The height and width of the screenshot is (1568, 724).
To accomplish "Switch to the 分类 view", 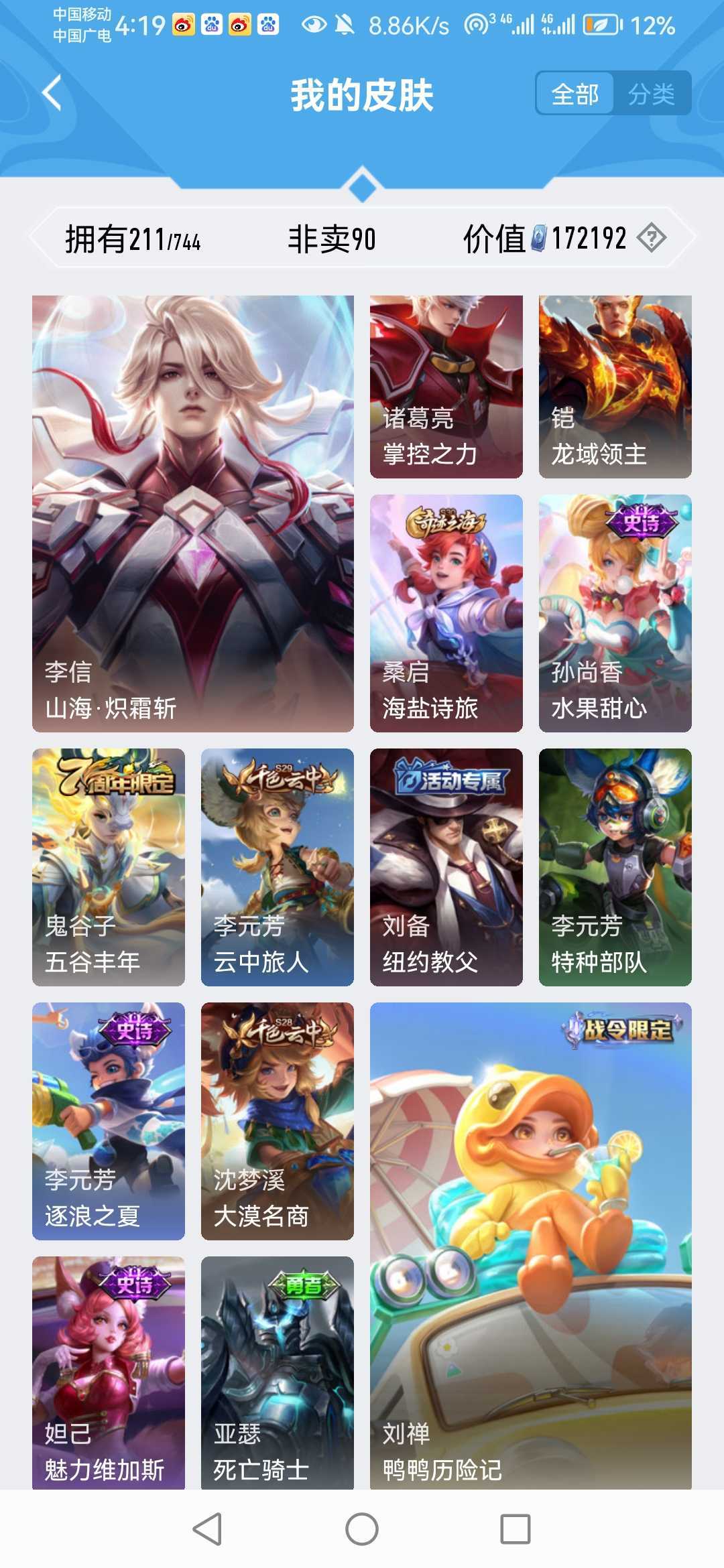I will [651, 94].
